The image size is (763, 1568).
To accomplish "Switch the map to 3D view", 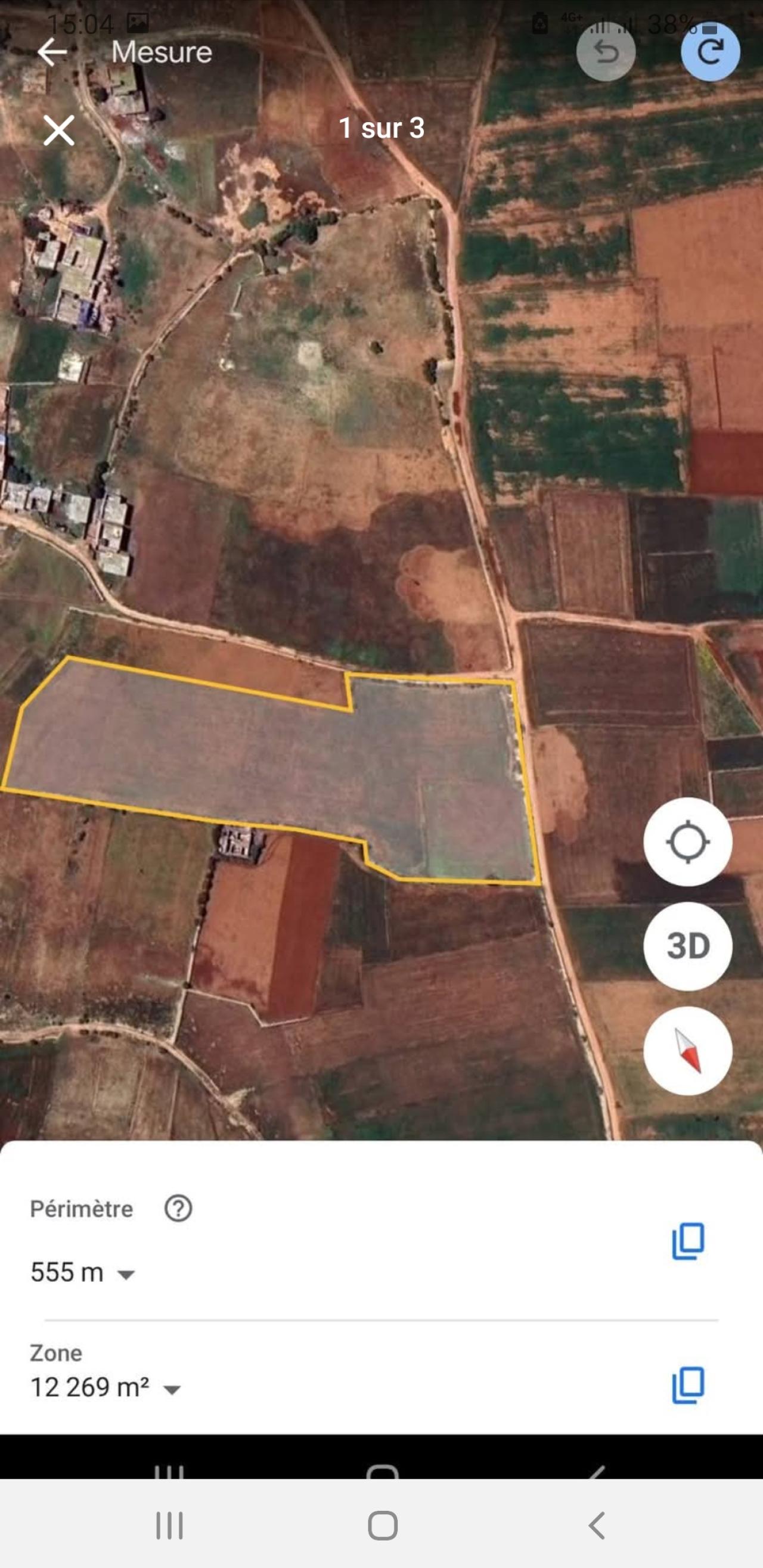I will point(687,946).
